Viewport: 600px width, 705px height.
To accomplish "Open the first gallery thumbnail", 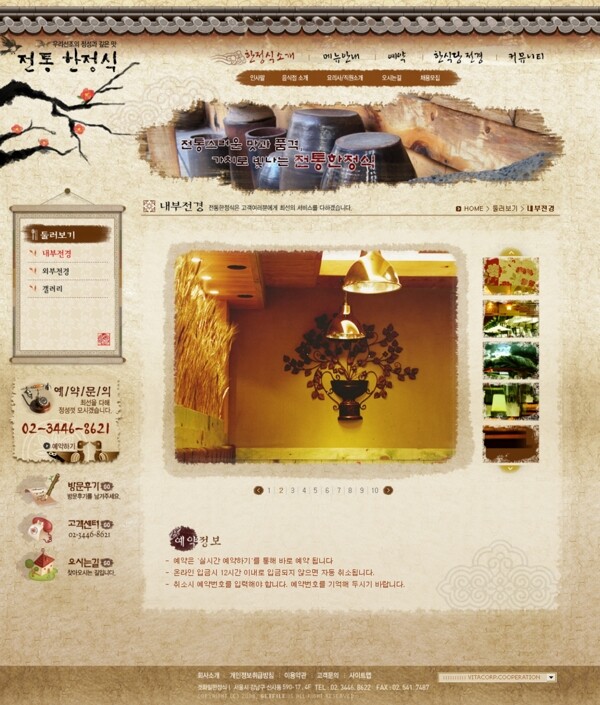I will 510,275.
